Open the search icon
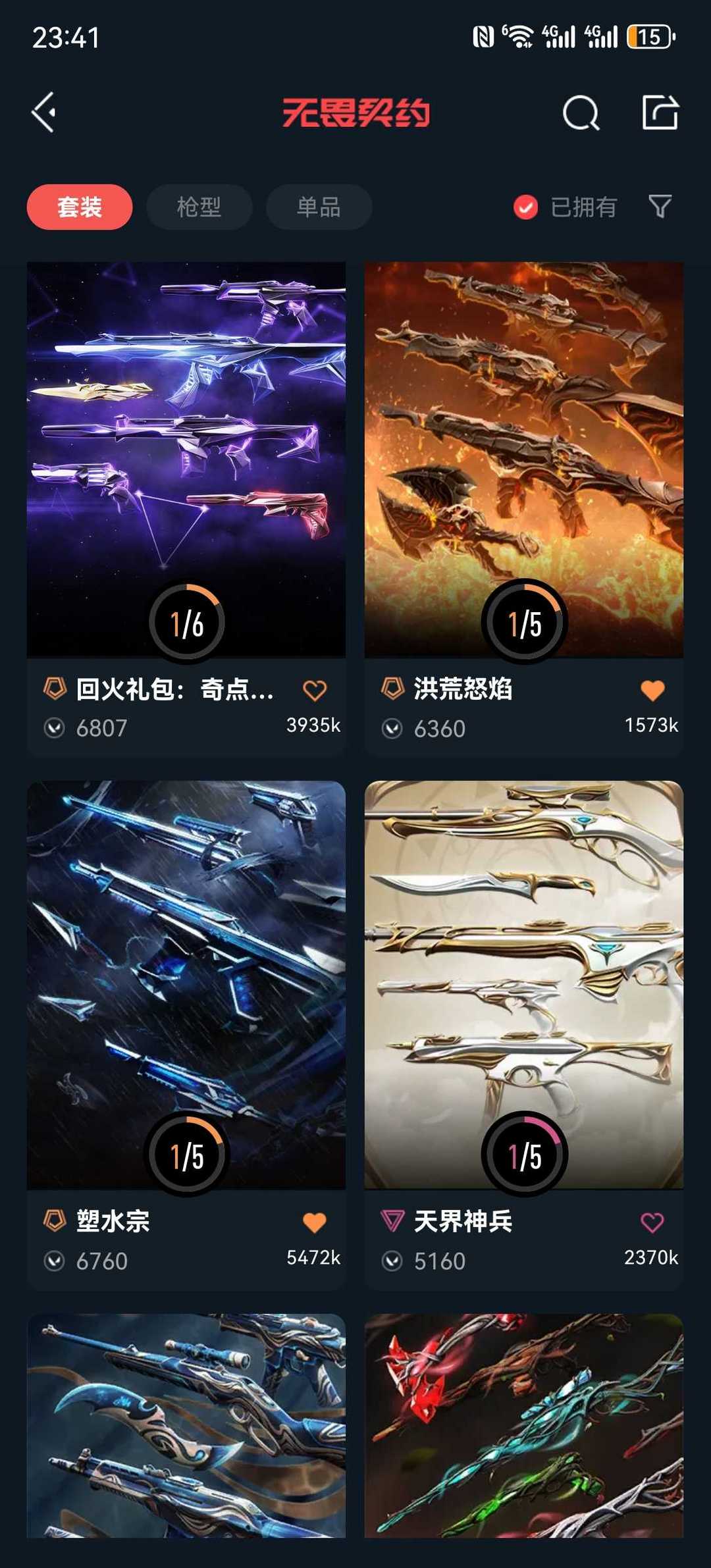 coord(581,113)
